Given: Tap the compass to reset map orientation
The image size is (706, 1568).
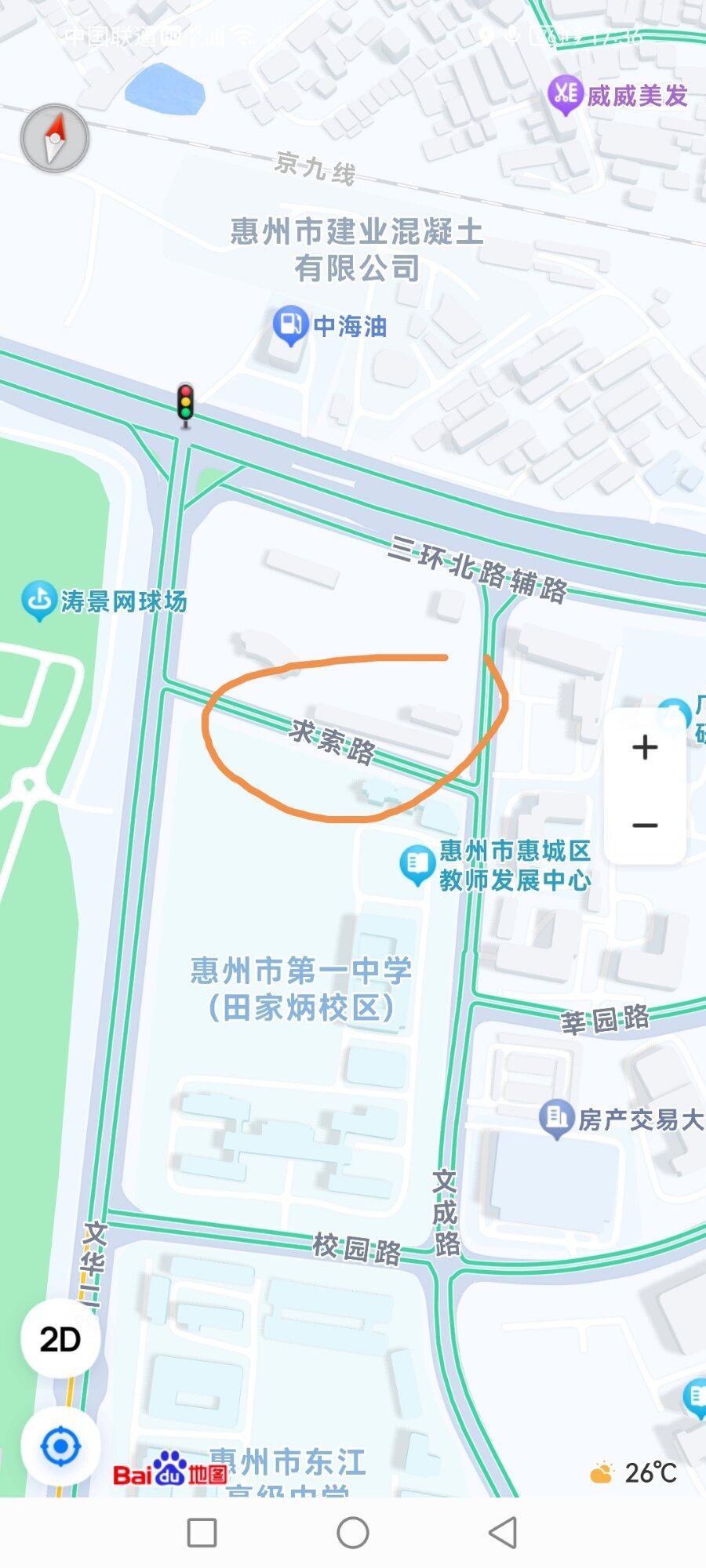Looking at the screenshot, I should (x=54, y=139).
